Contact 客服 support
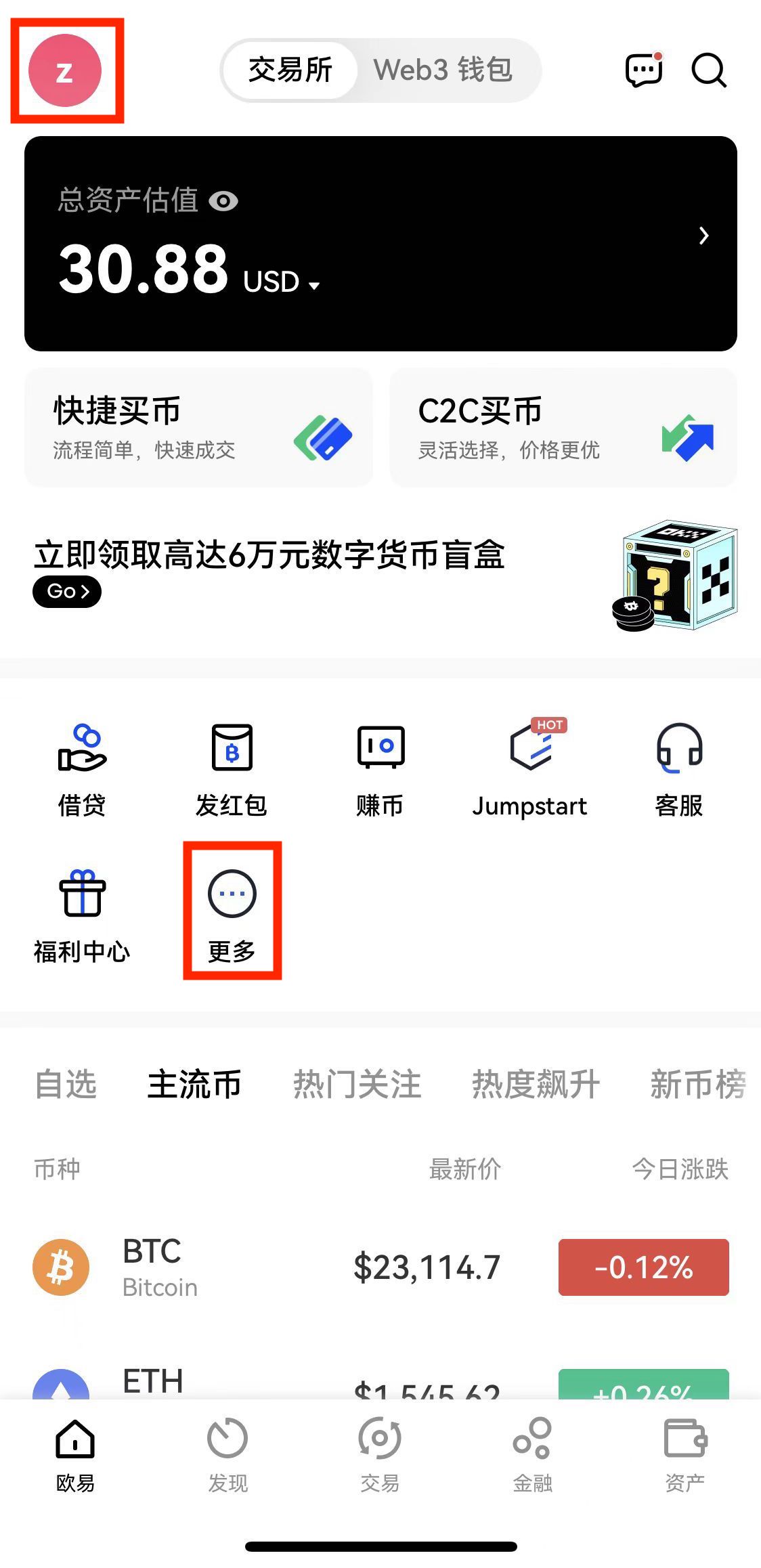Viewport: 761px width, 1568px height. click(x=678, y=770)
